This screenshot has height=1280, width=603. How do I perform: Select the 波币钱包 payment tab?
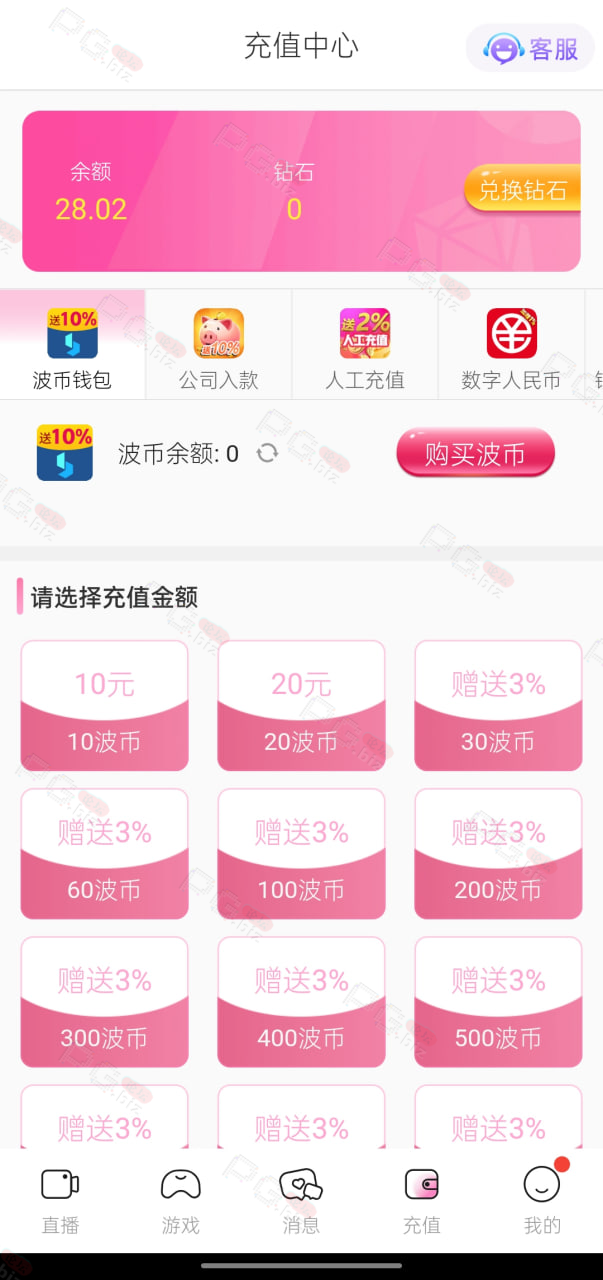click(x=72, y=345)
